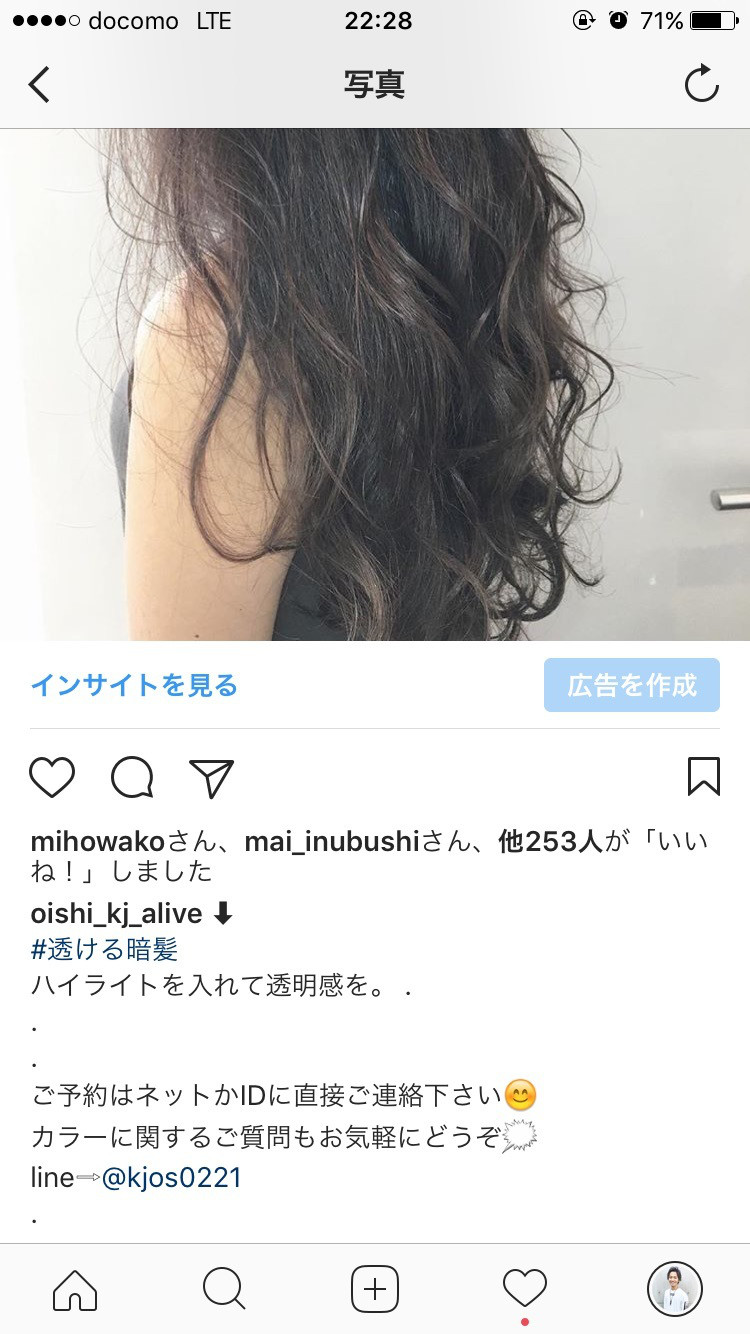Bookmark this post
750x1334 pixels.
(703, 776)
